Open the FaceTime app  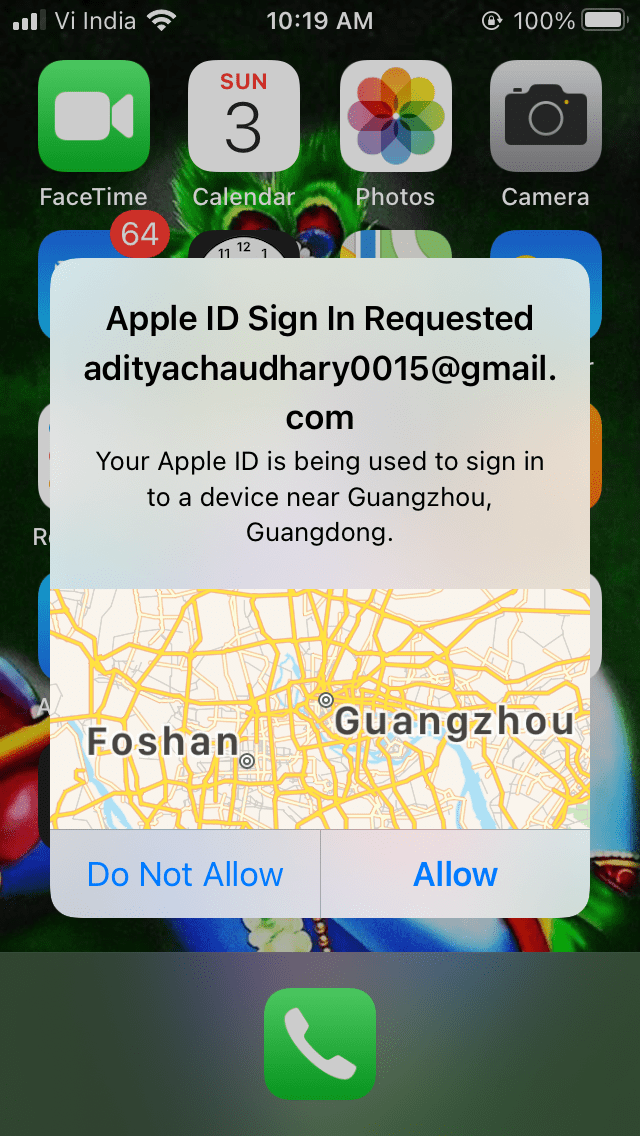point(93,116)
